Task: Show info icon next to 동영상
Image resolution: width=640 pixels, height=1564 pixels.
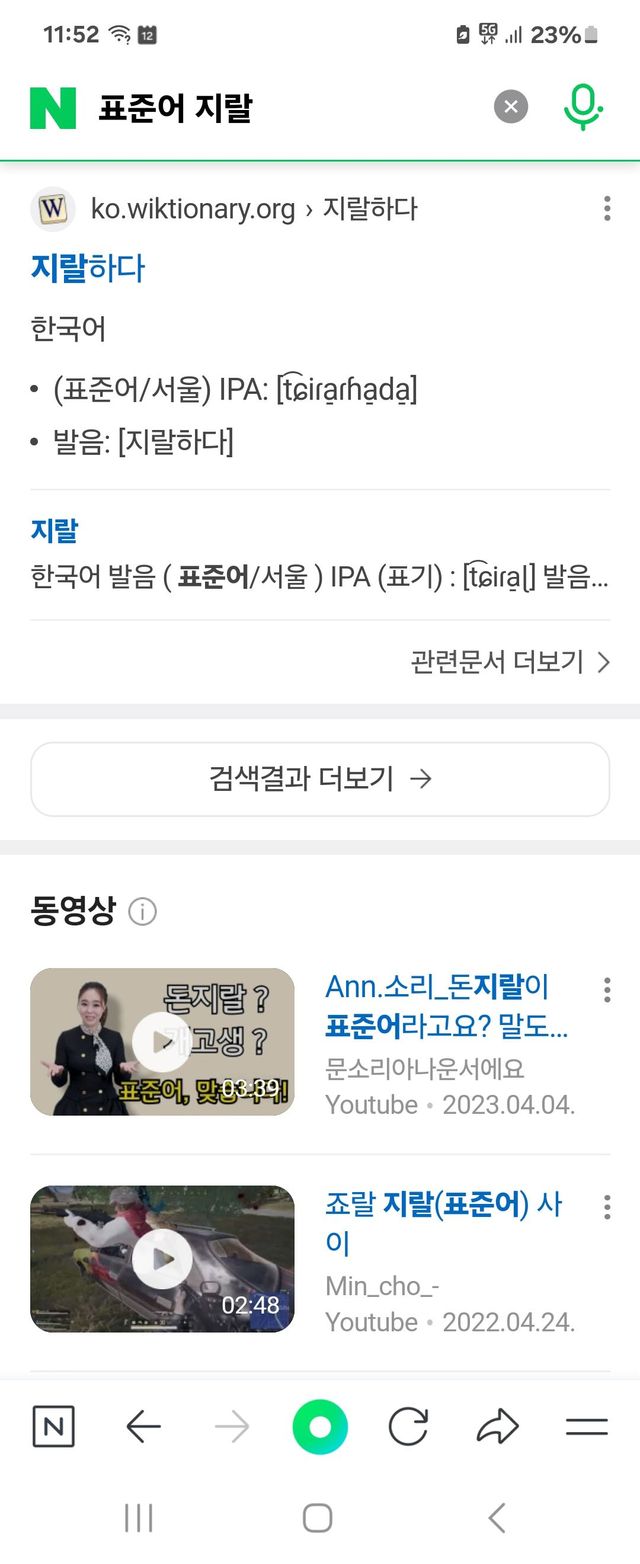Action: pyautogui.click(x=143, y=912)
